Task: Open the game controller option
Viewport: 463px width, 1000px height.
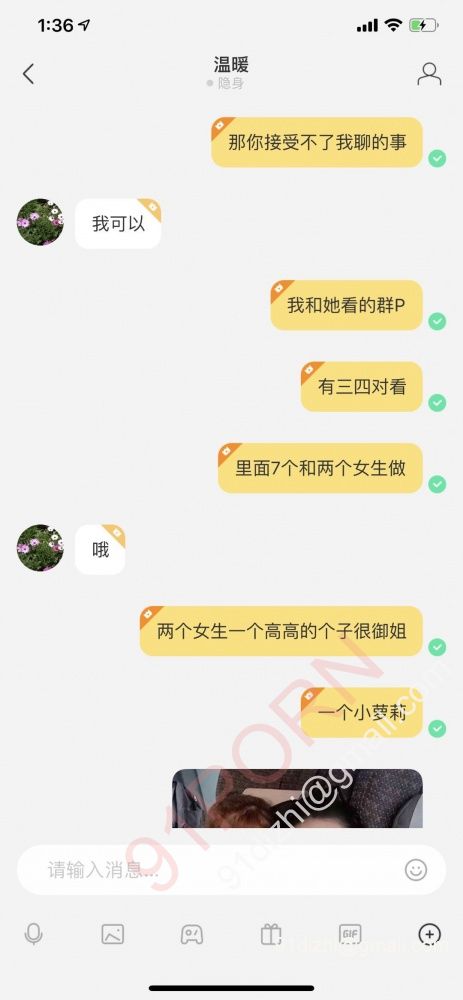Action: coord(191,935)
